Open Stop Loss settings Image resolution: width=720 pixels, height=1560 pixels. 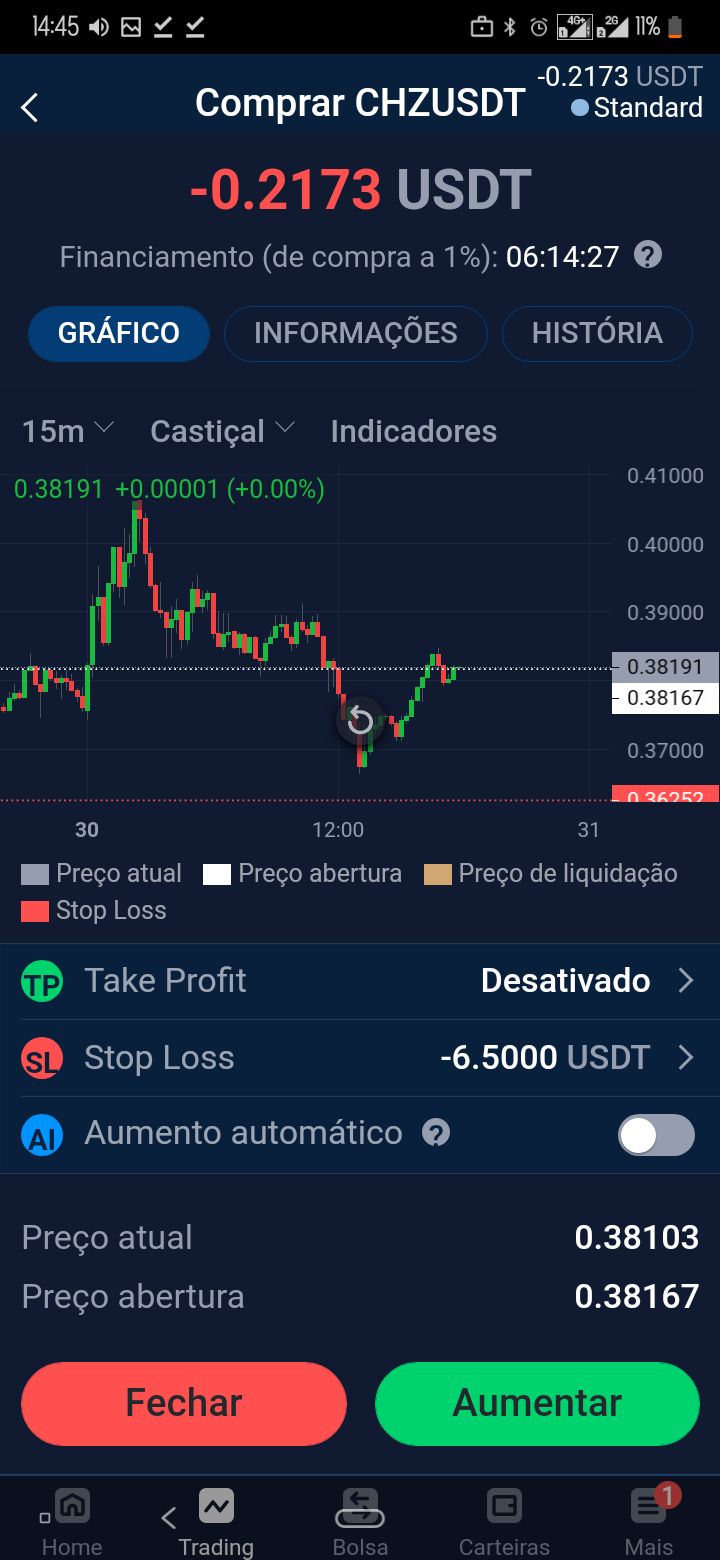tap(360, 1057)
